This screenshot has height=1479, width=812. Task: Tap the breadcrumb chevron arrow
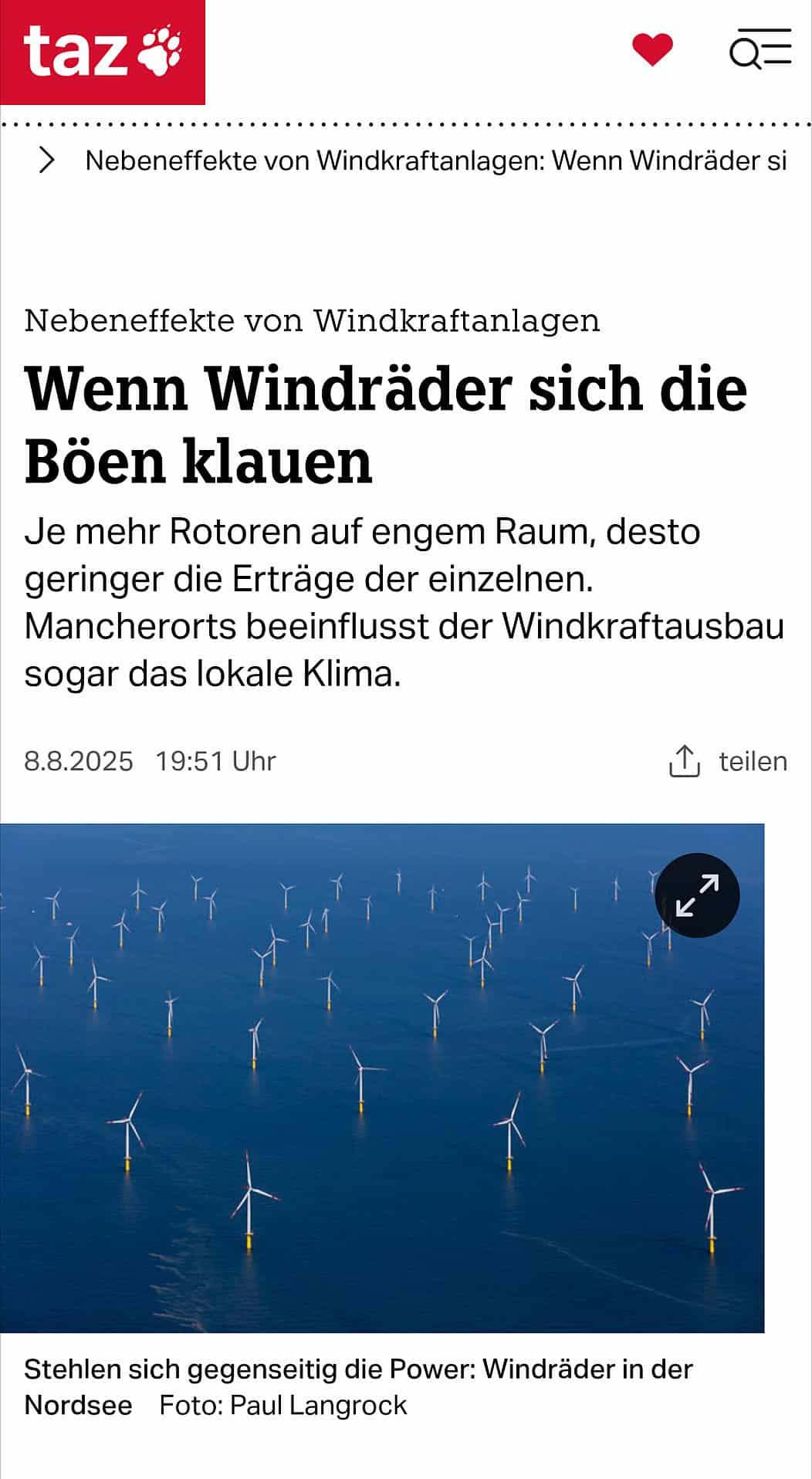[x=47, y=161]
